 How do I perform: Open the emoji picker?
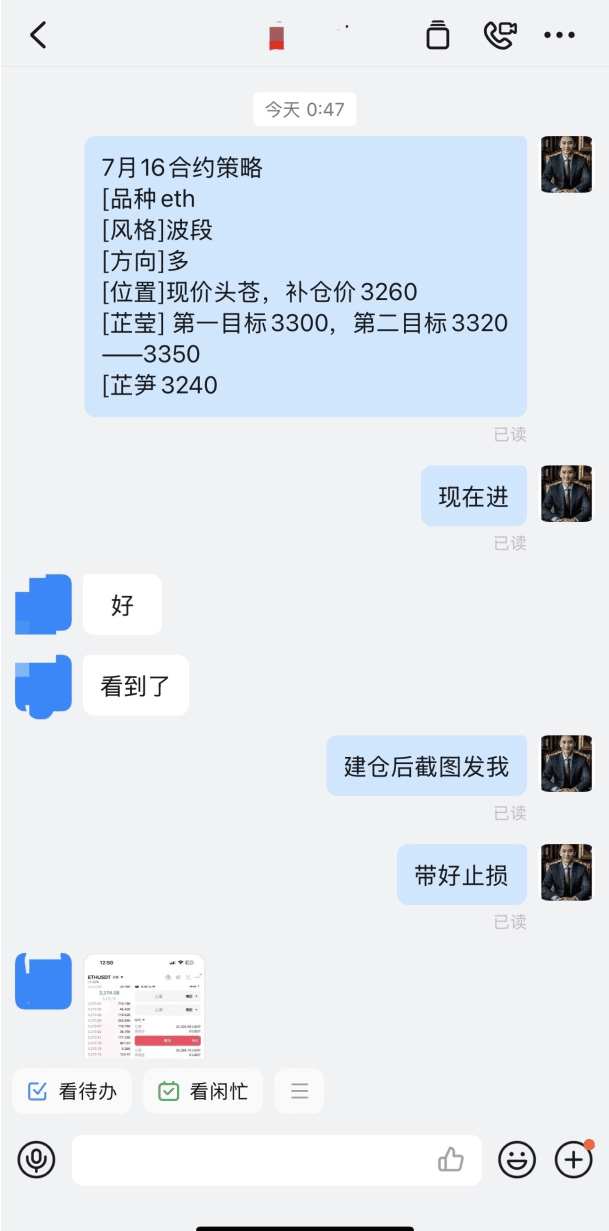tap(517, 1160)
